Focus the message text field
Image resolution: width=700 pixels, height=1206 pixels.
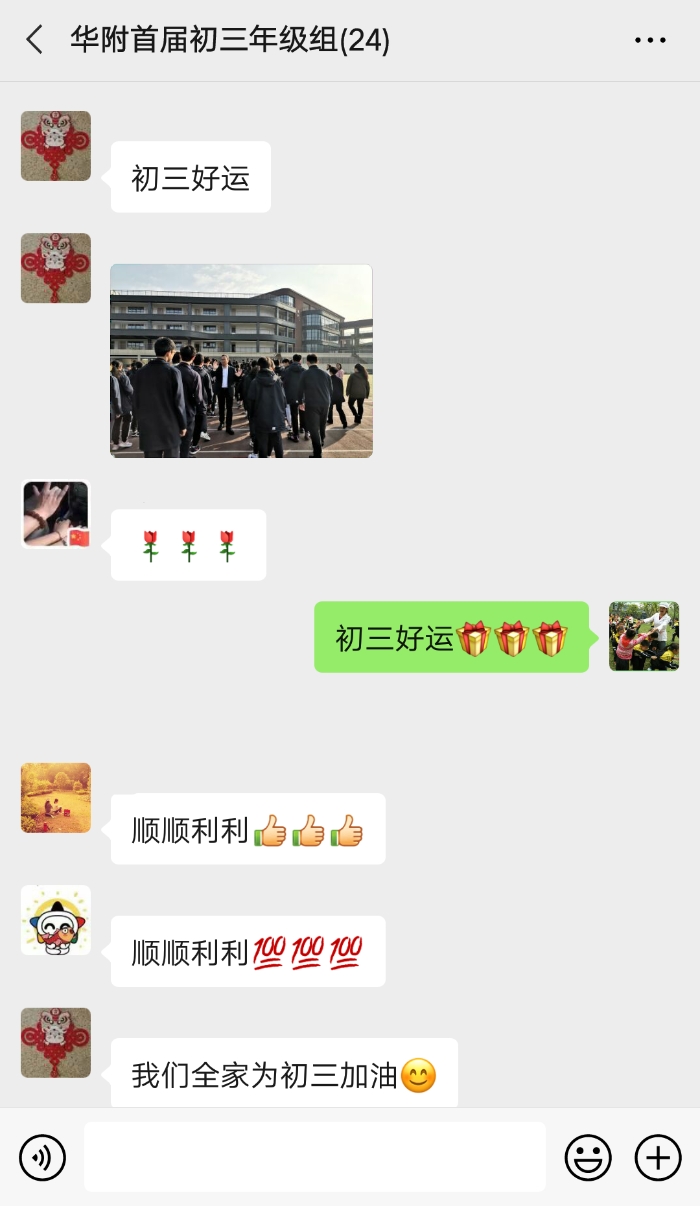(314, 1157)
